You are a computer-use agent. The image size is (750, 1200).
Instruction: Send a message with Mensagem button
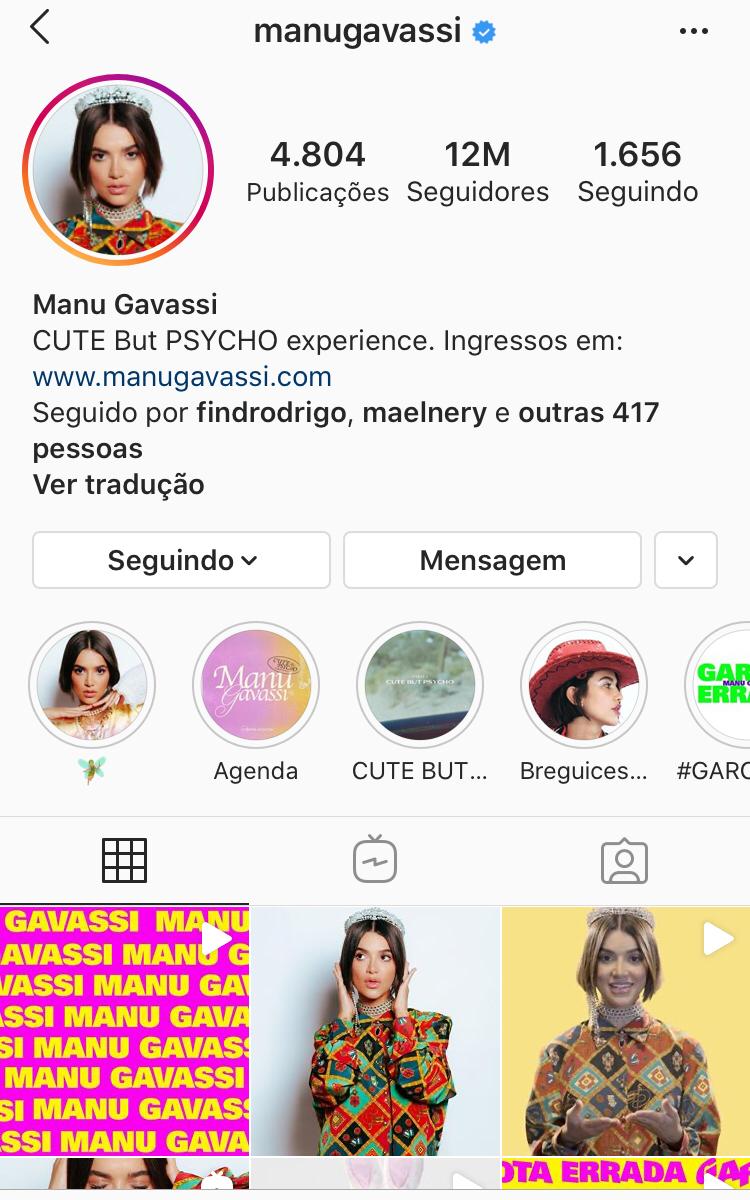pos(492,560)
